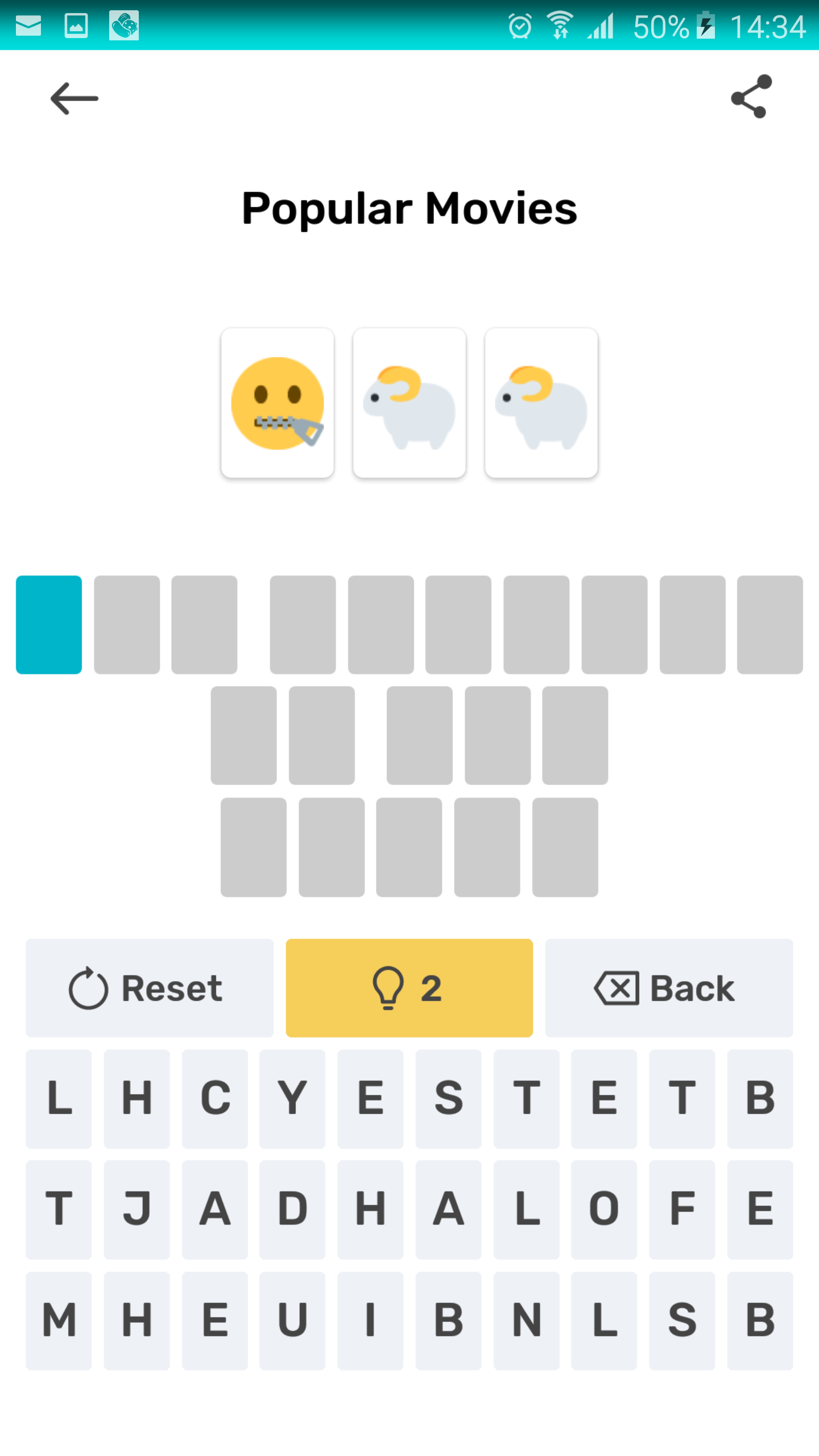Select the letter C tile
Viewport: 819px width, 1456px height.
215,1099
